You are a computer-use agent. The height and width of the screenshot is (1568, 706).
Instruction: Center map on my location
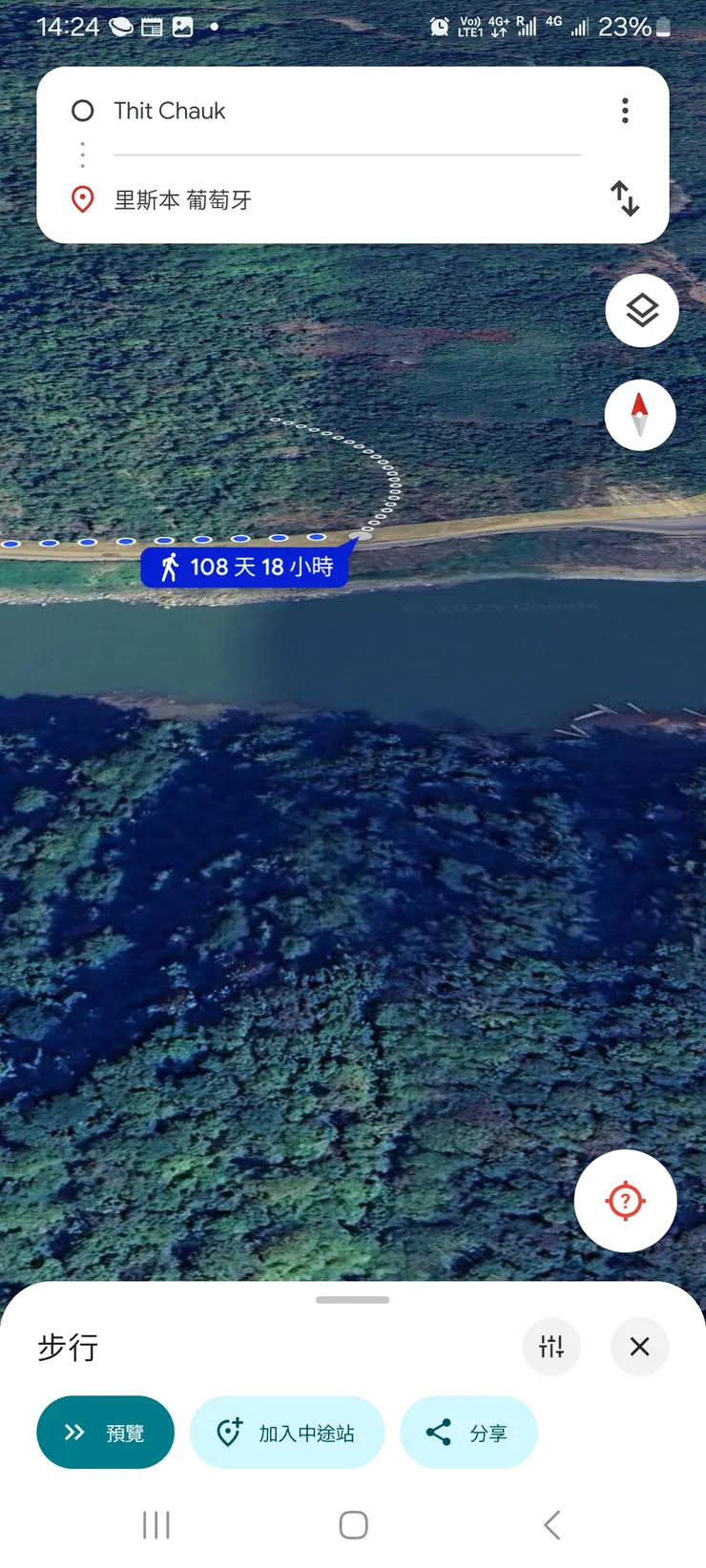point(626,1201)
